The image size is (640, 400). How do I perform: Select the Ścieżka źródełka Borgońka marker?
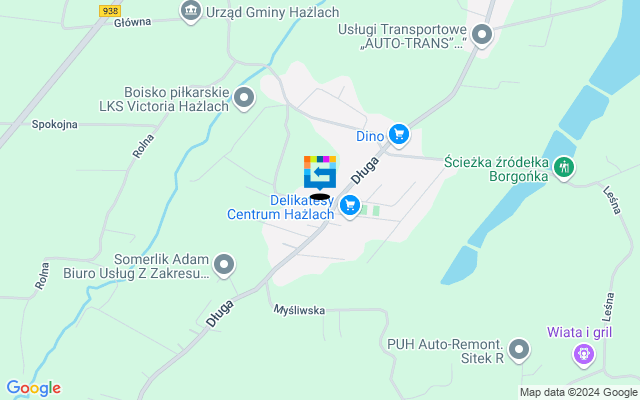(x=565, y=167)
